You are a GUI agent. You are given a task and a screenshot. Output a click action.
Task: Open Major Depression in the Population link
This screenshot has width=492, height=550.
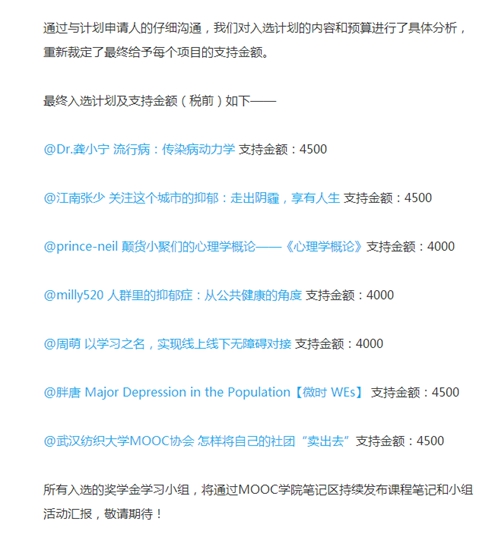tap(224, 392)
